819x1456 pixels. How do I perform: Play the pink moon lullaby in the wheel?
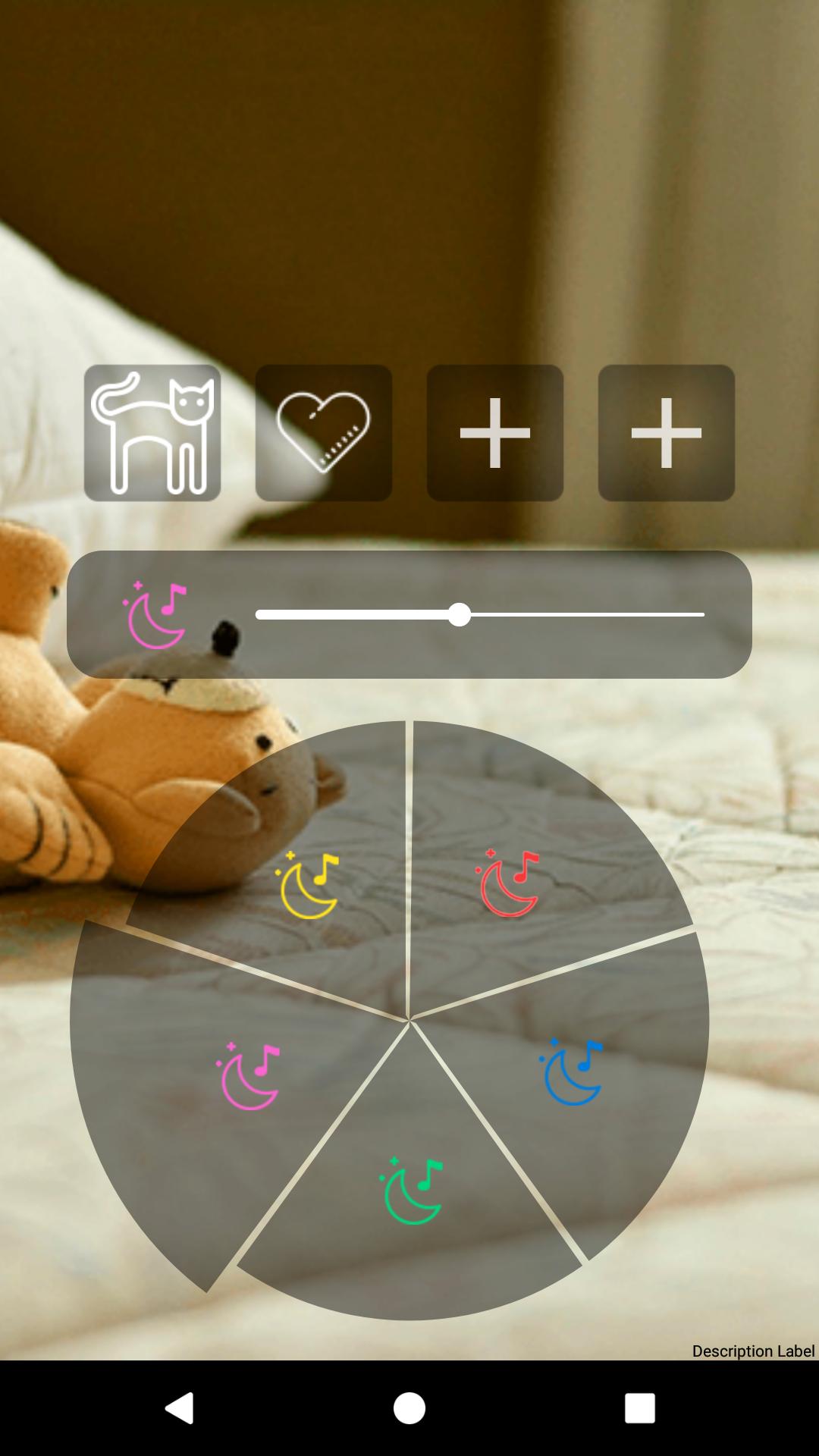(x=249, y=1076)
